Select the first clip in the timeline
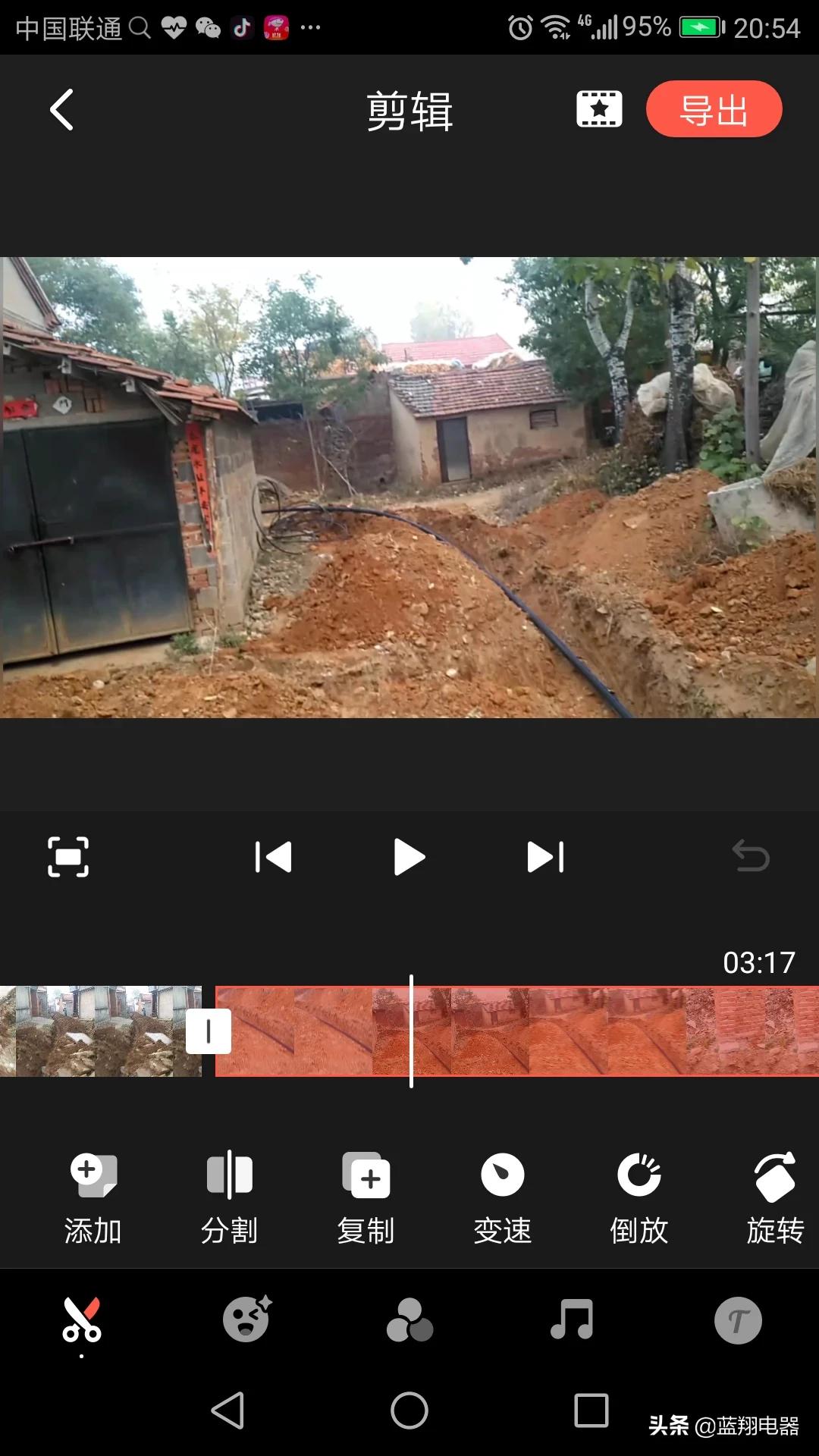This screenshot has height=1456, width=819. coord(101,1031)
